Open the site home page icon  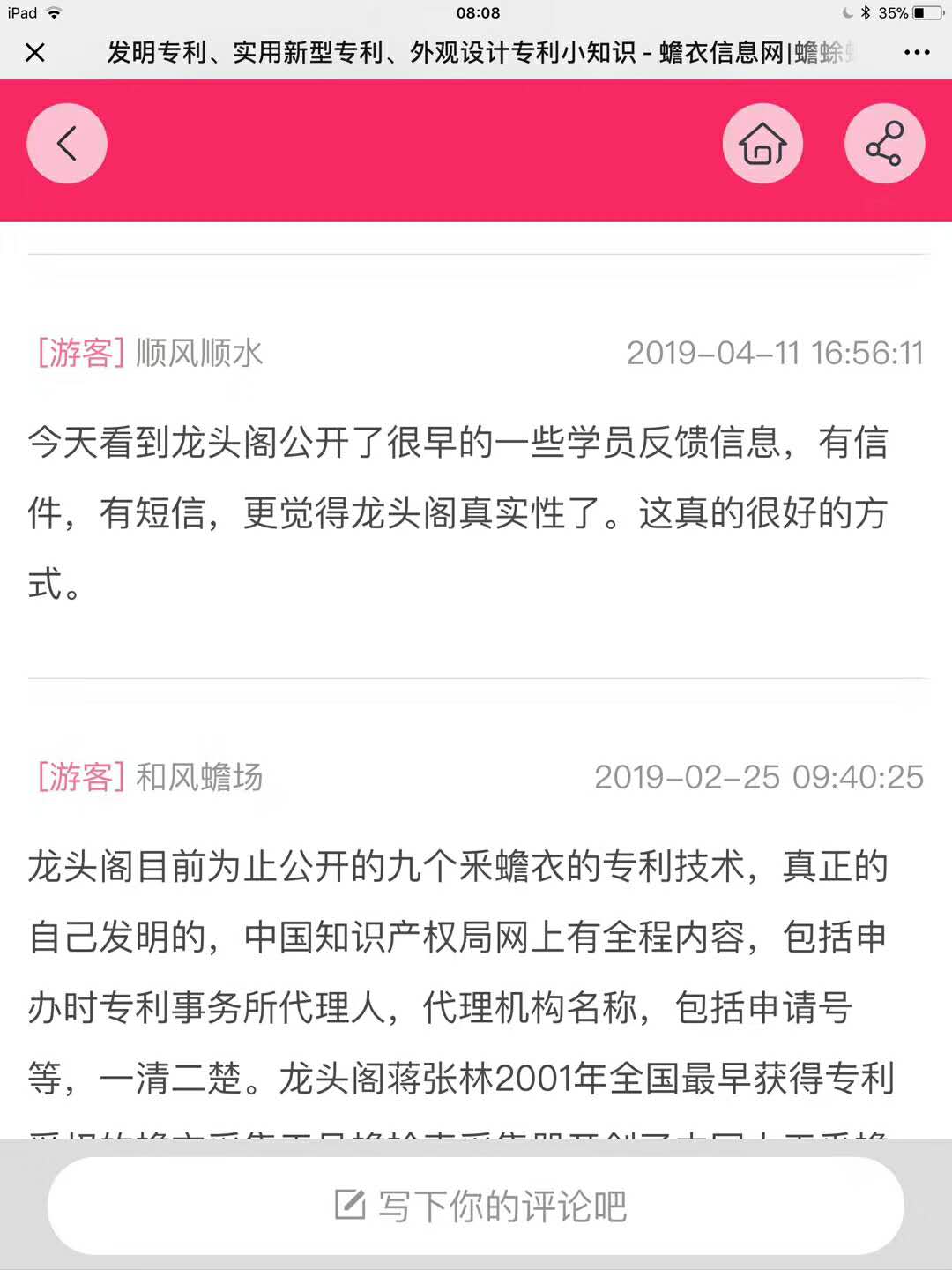[762, 144]
